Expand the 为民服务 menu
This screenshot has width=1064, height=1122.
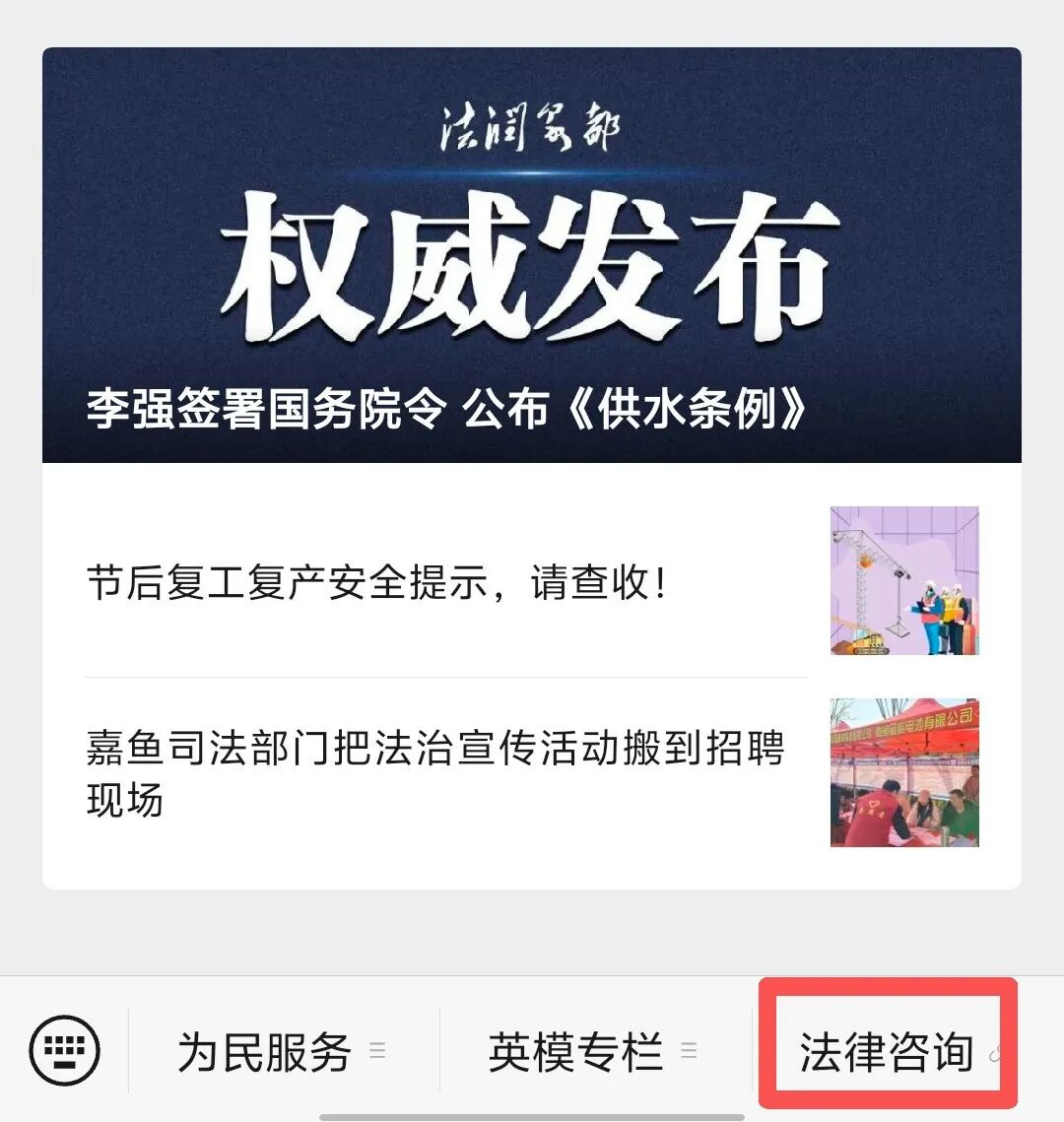tap(281, 1052)
